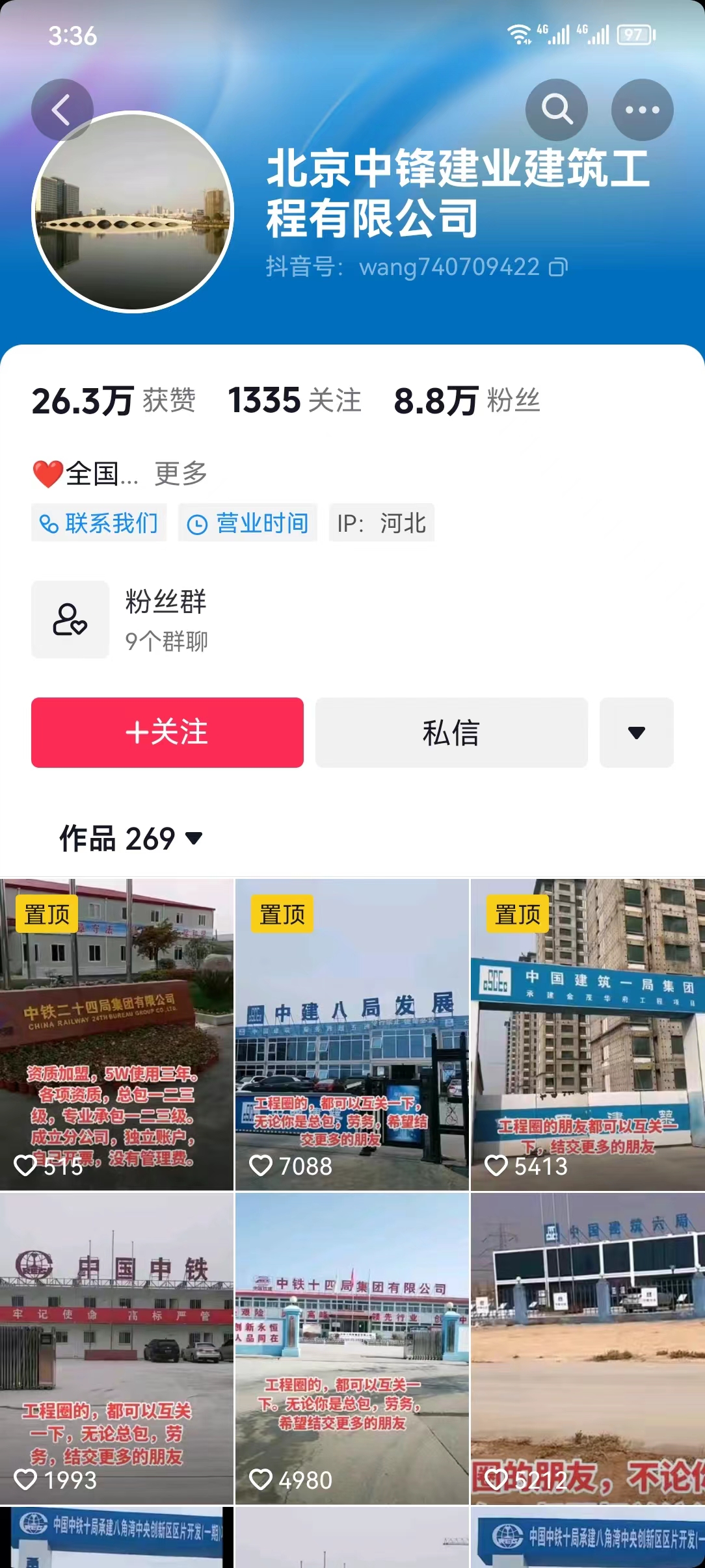Tap the back arrow to leave profile
The image size is (705, 1568).
coord(61,109)
